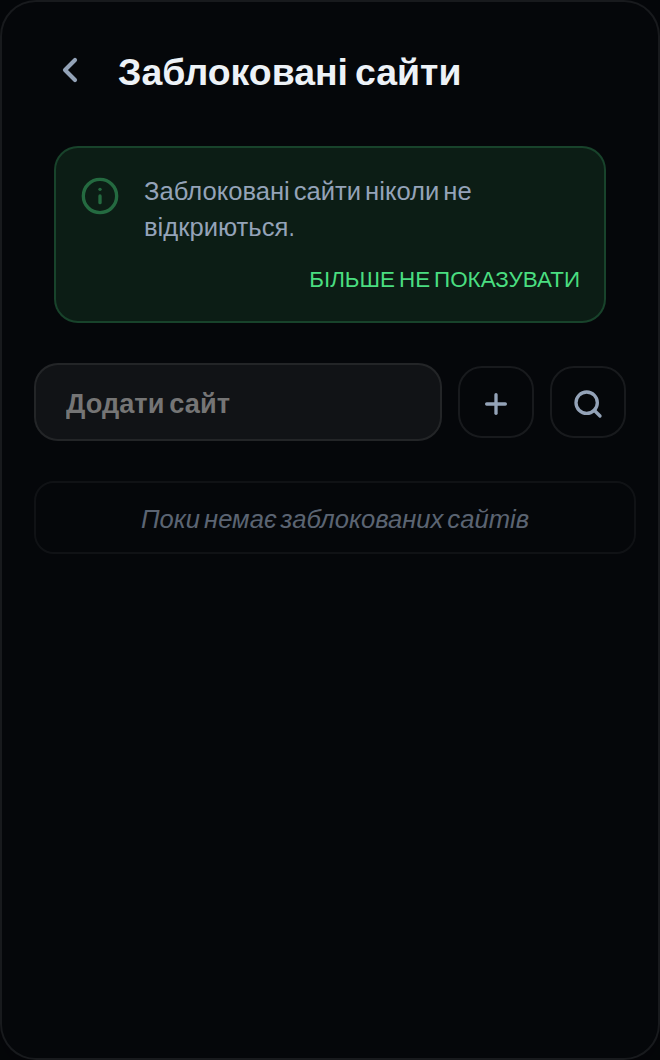Go back from Заблоковані сайти

[70, 70]
